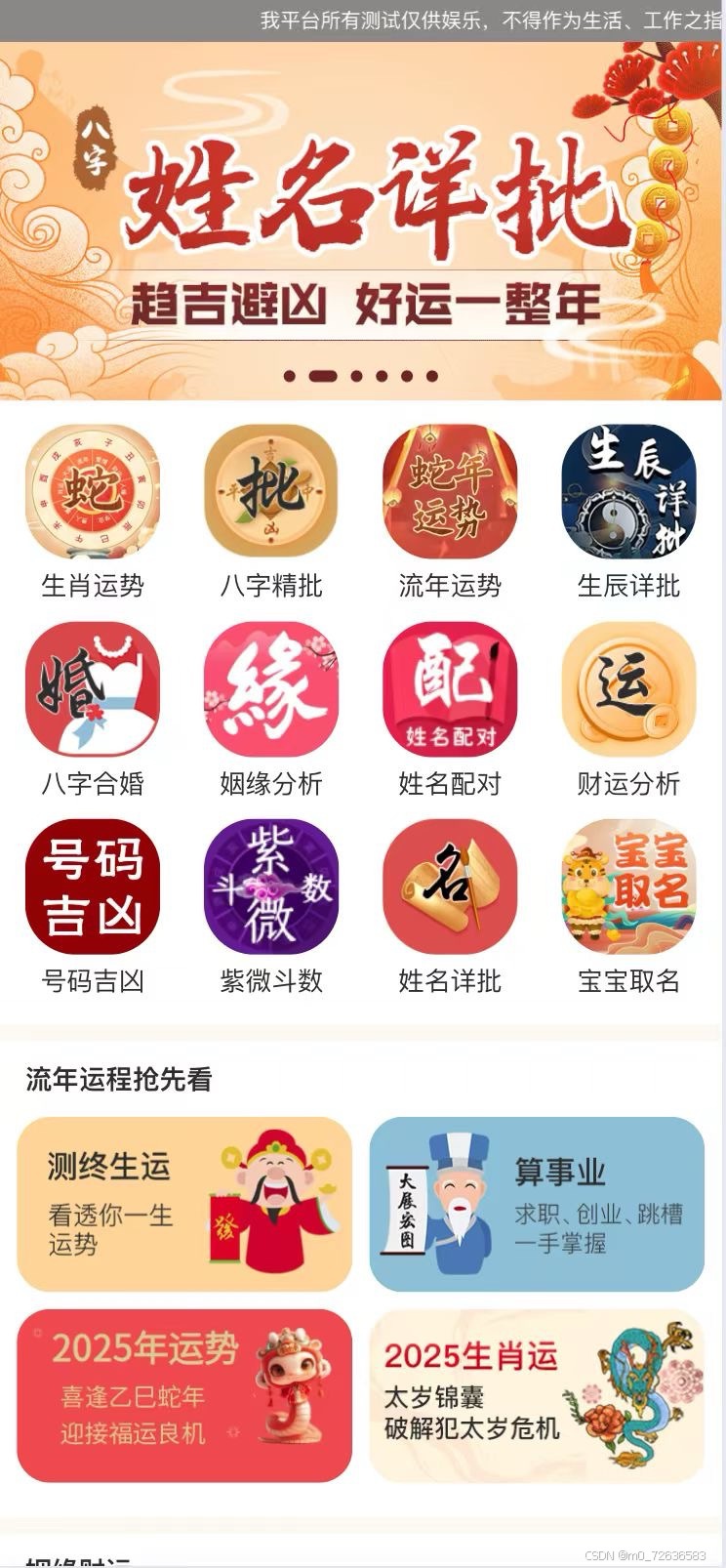Open 姓名详批 grid item with scroll icon

coord(450,907)
